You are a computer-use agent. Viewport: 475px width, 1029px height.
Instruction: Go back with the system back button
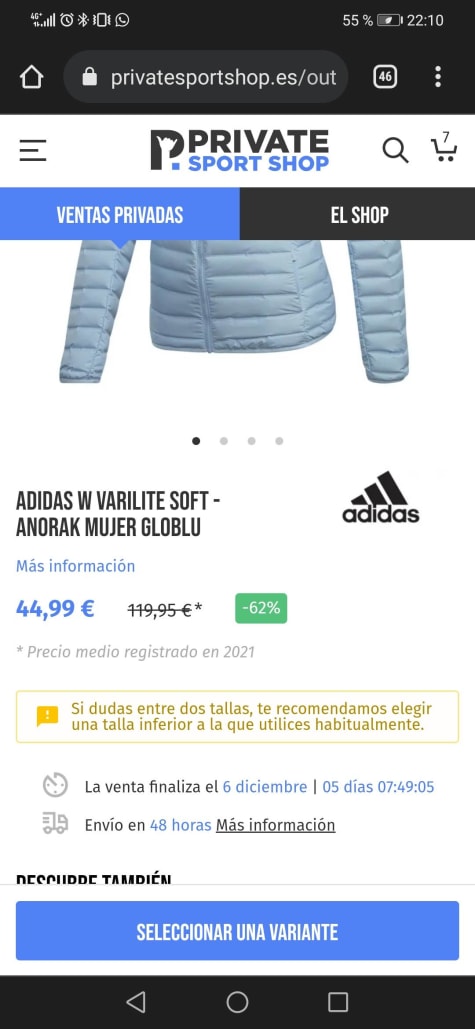click(x=136, y=1001)
